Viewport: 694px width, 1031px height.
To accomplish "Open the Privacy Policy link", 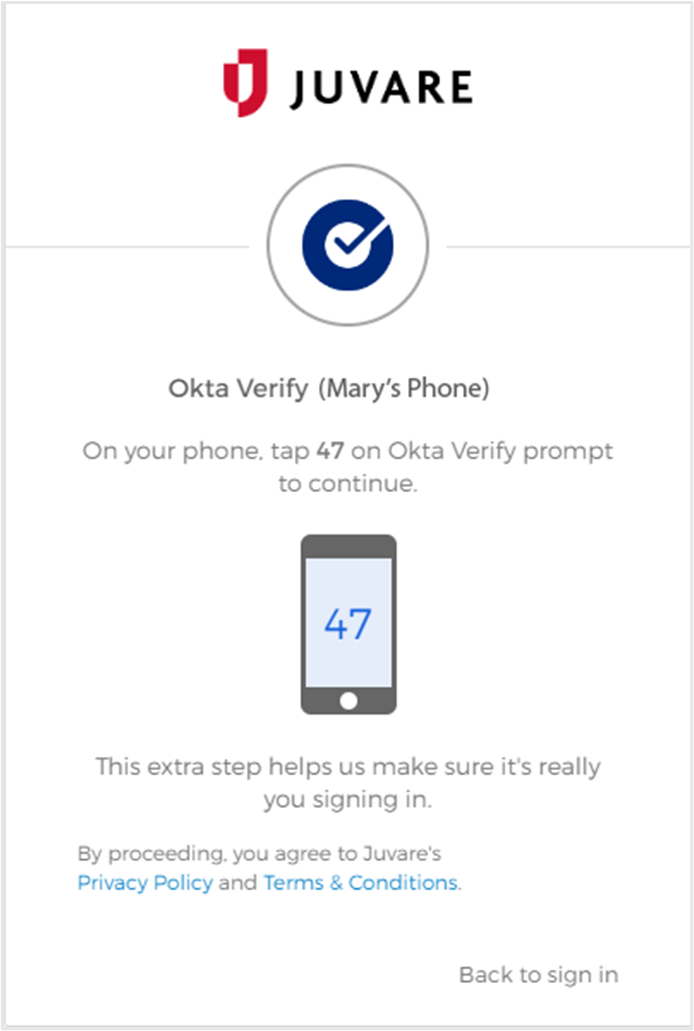I will coord(145,883).
